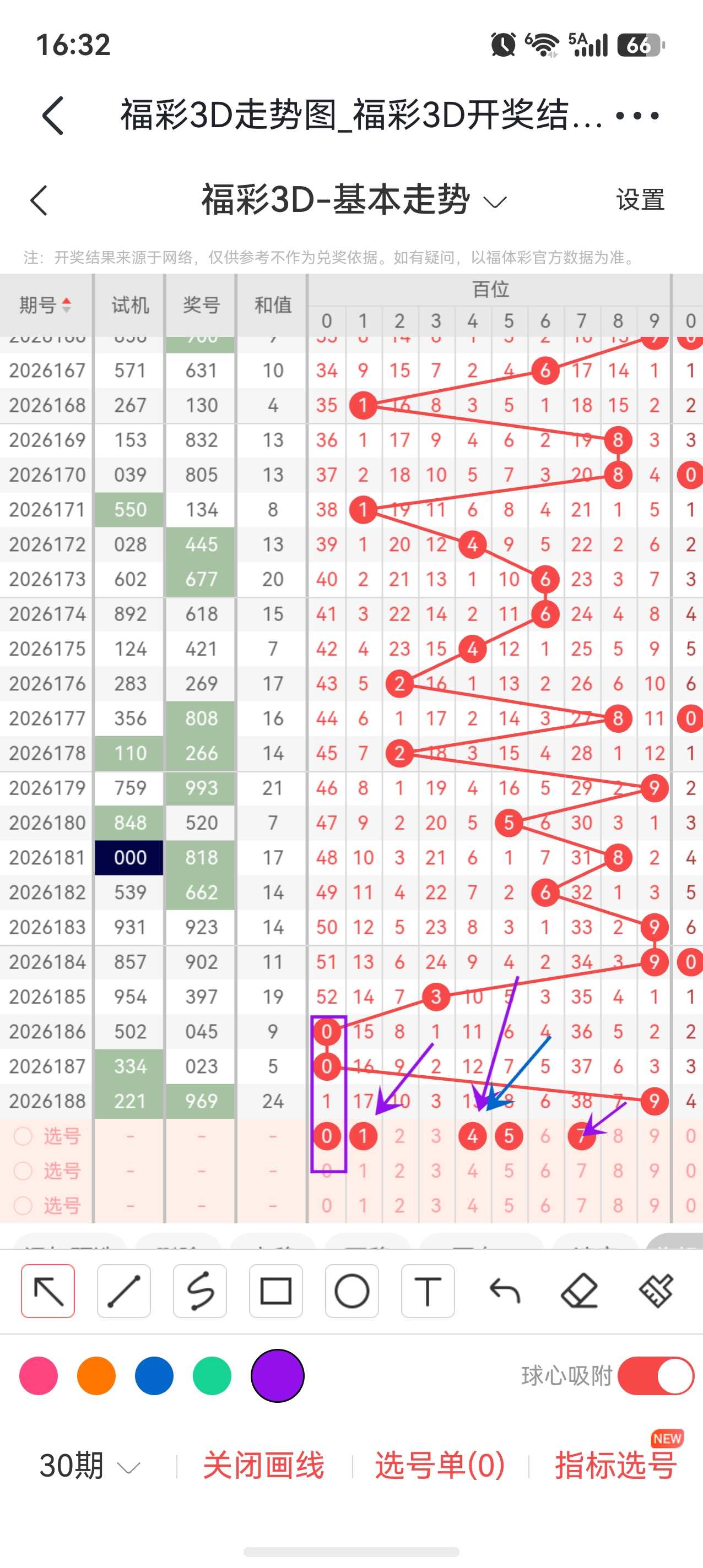This screenshot has height=1568, width=703.
Task: Choose the freehand curve tool
Action: coord(200,1291)
